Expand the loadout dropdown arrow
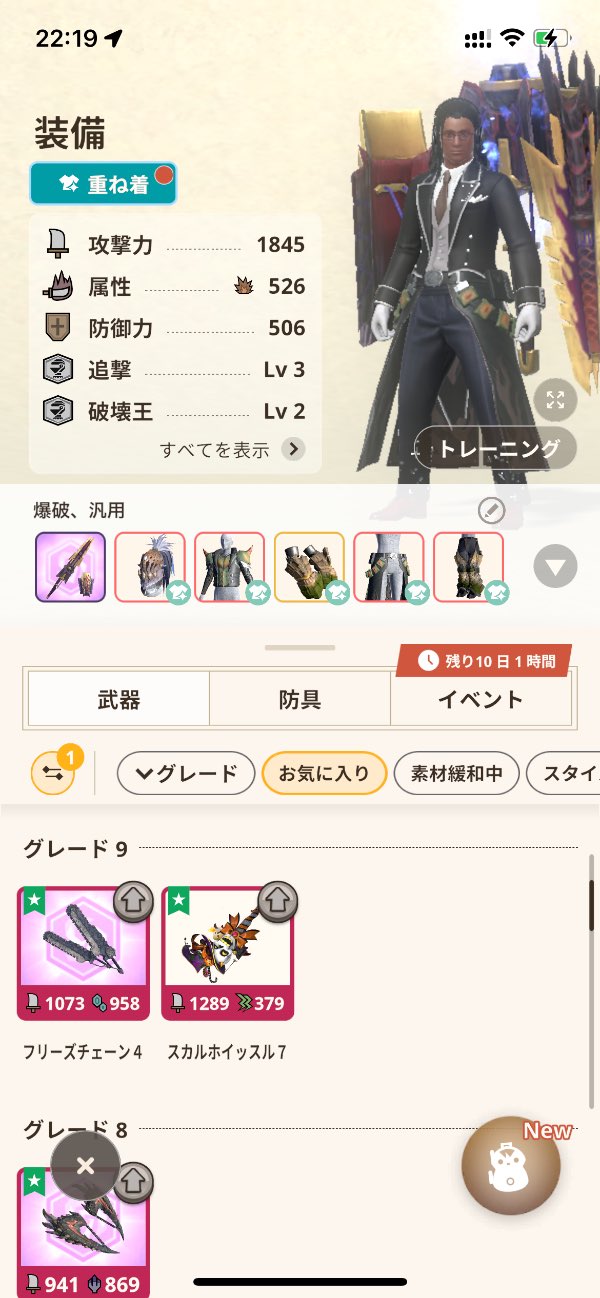Screen dimensions: 600x1298 coord(555,568)
